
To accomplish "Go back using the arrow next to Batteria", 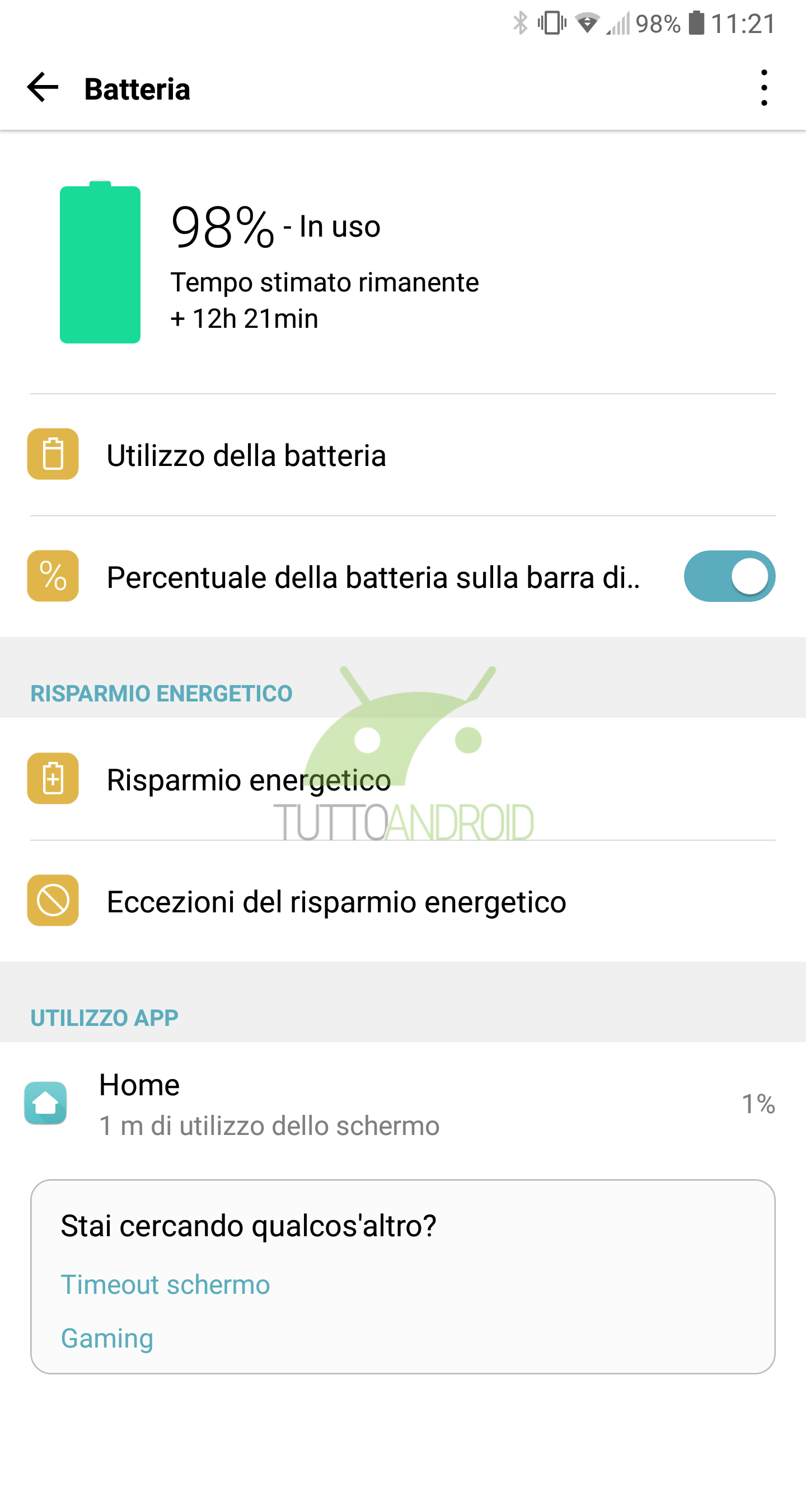I will click(43, 88).
